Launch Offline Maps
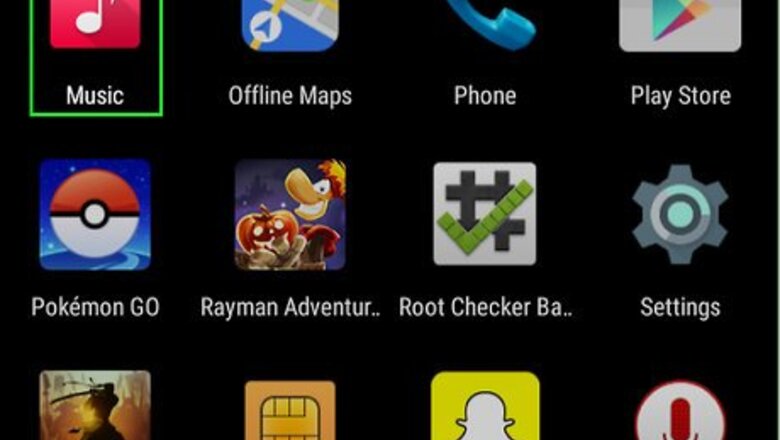 [290, 25]
